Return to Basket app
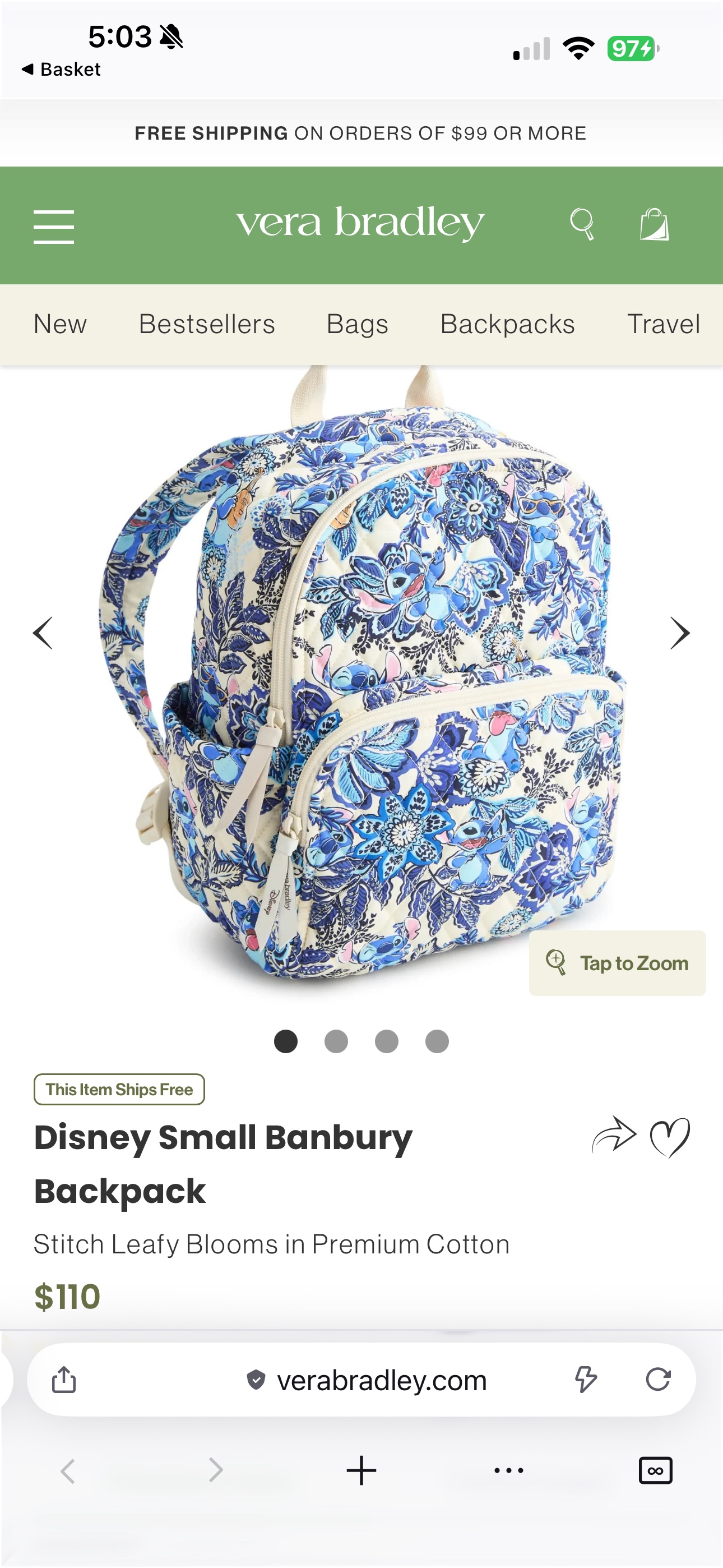 61,70
